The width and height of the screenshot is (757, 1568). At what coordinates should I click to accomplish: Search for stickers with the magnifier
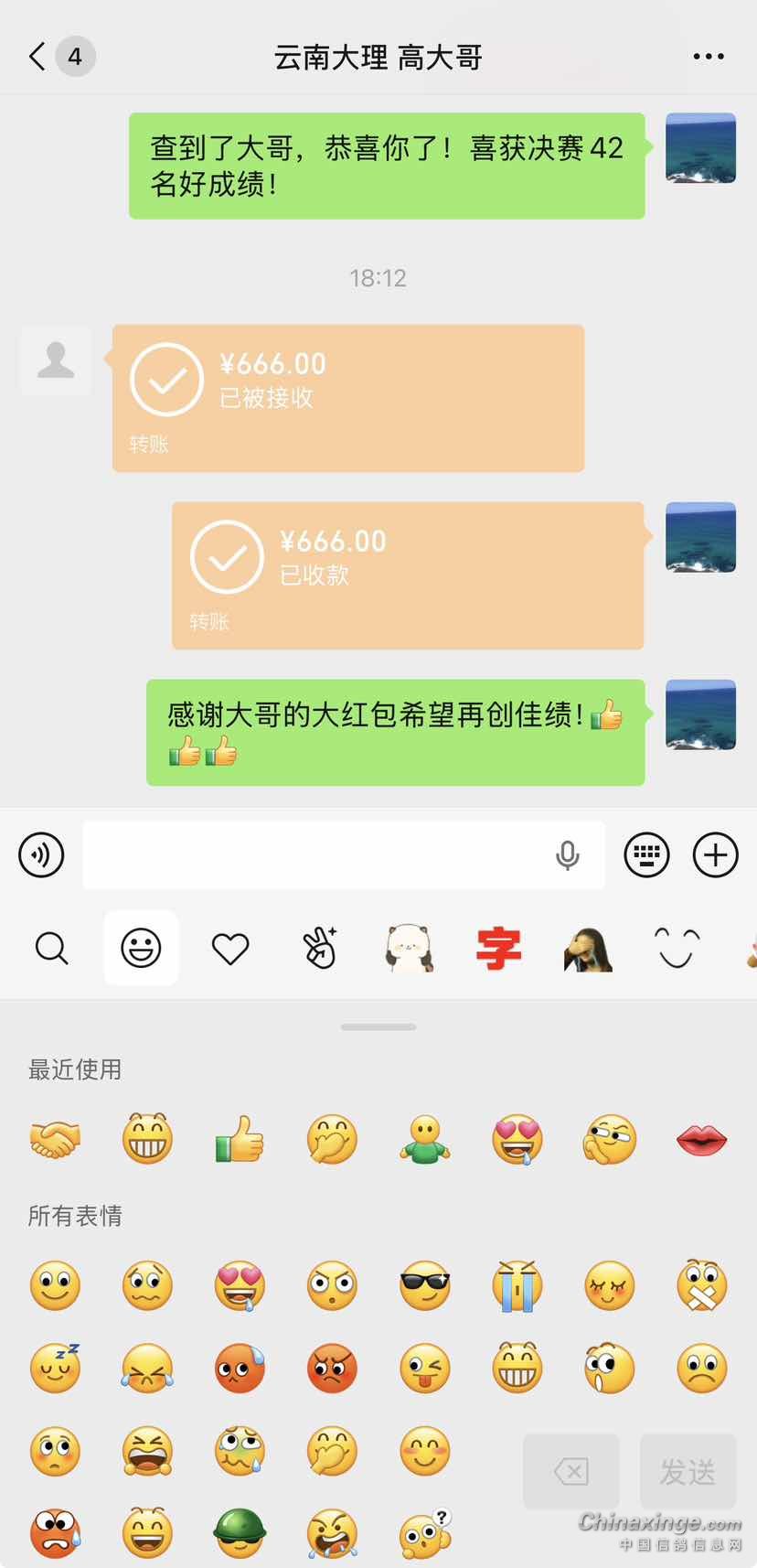tap(51, 949)
